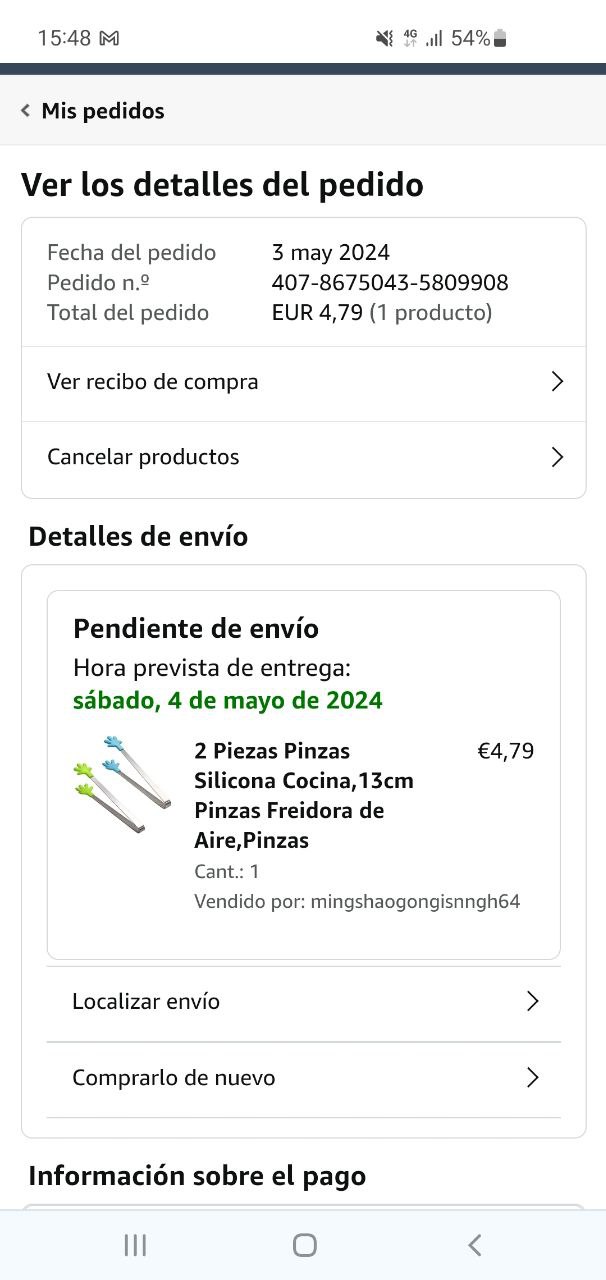Open the silicone tongs product image

(x=121, y=785)
